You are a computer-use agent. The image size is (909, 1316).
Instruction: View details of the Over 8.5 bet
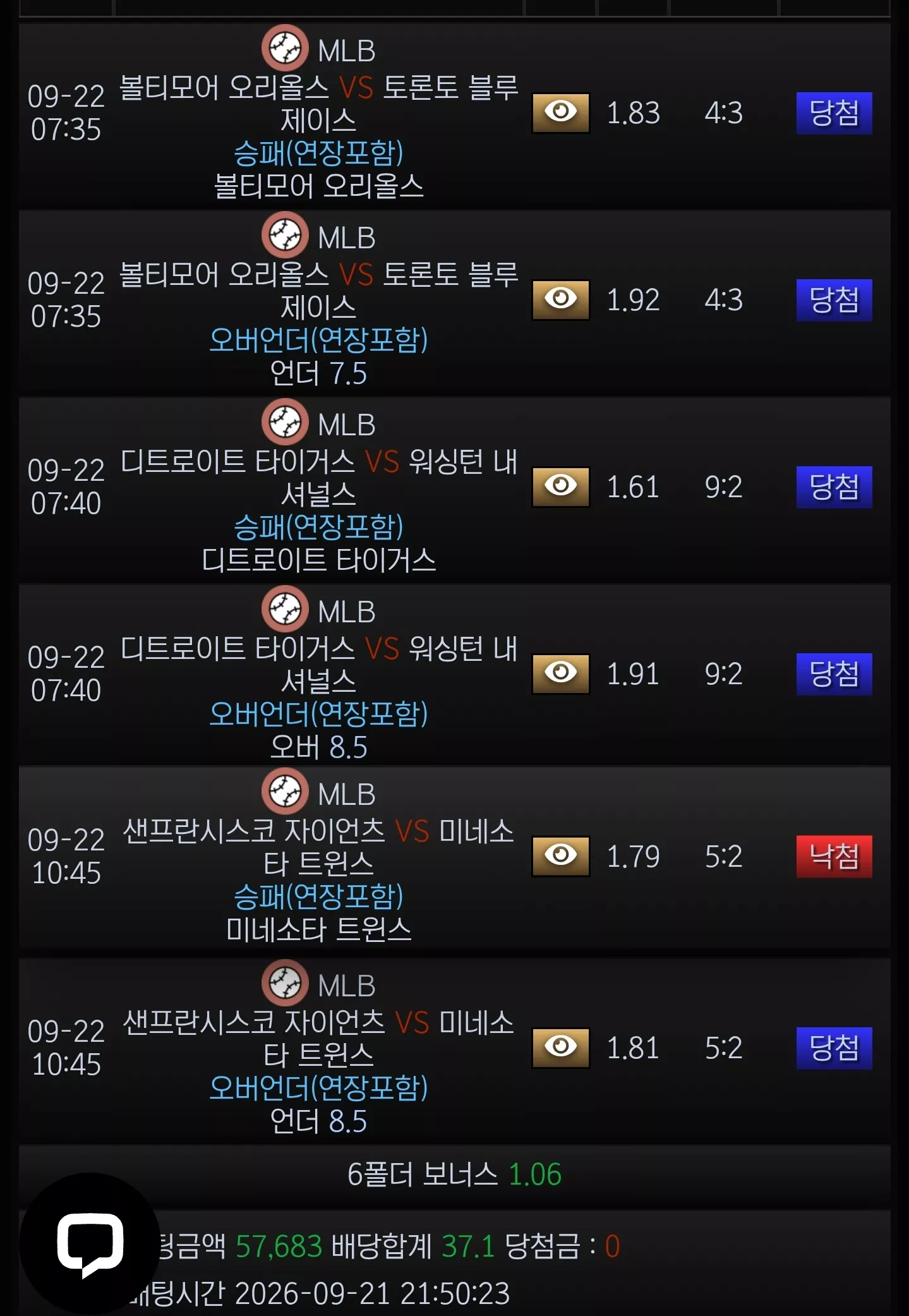(561, 674)
